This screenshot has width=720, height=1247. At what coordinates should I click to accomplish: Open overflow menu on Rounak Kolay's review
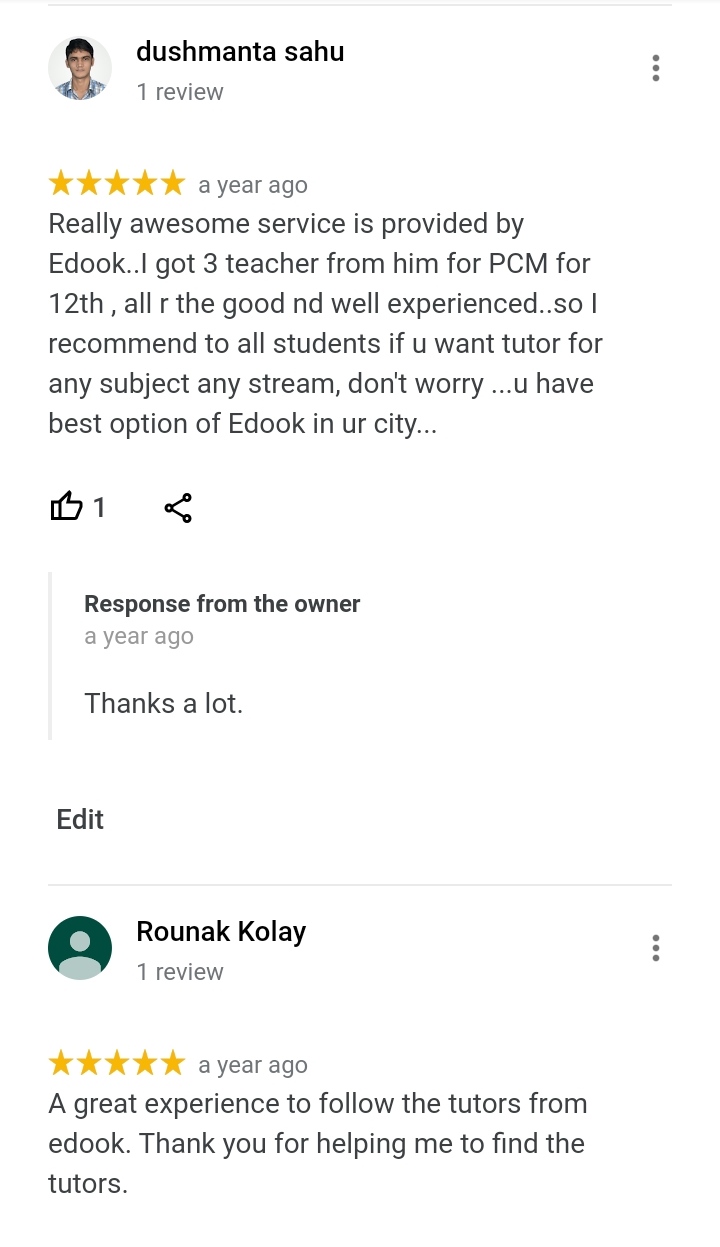click(655, 948)
